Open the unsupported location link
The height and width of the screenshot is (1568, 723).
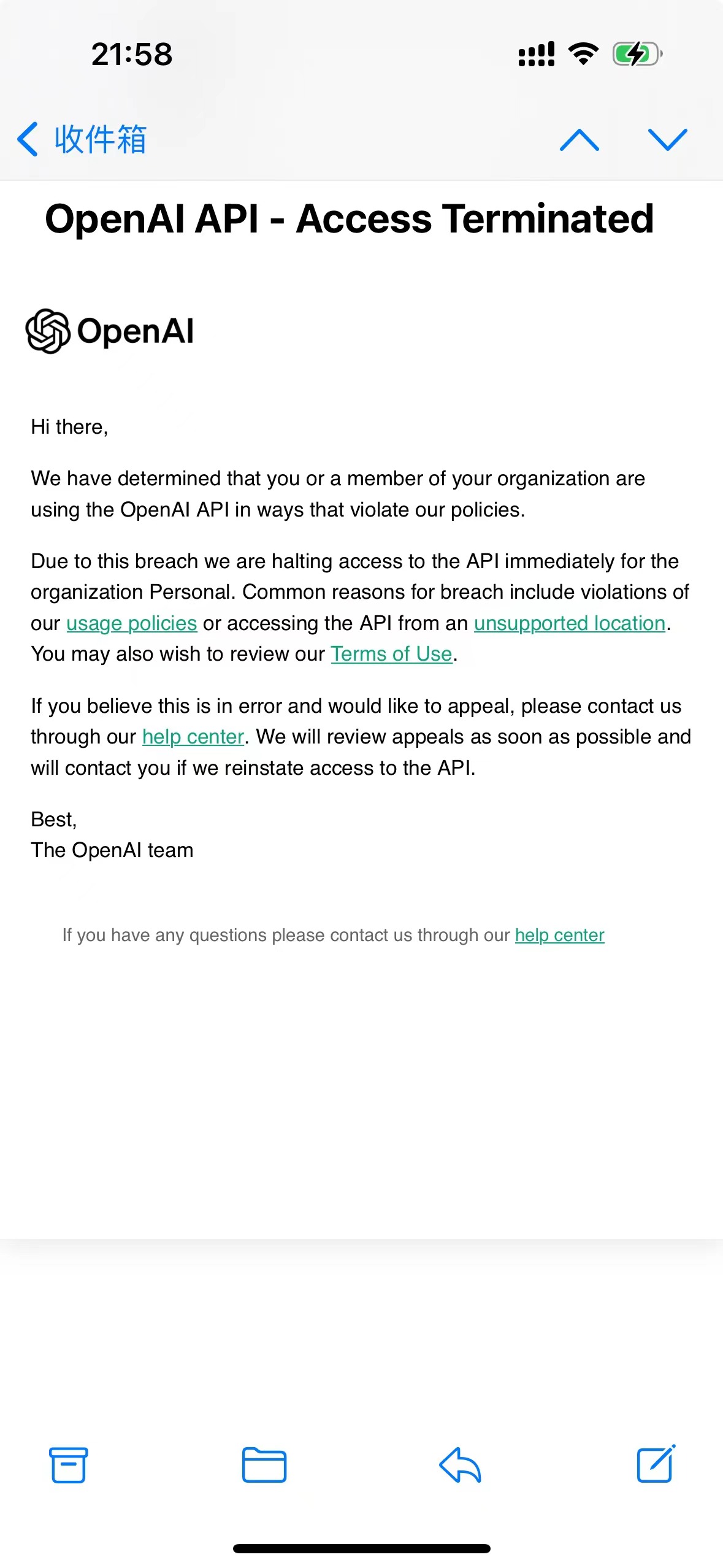coord(570,623)
